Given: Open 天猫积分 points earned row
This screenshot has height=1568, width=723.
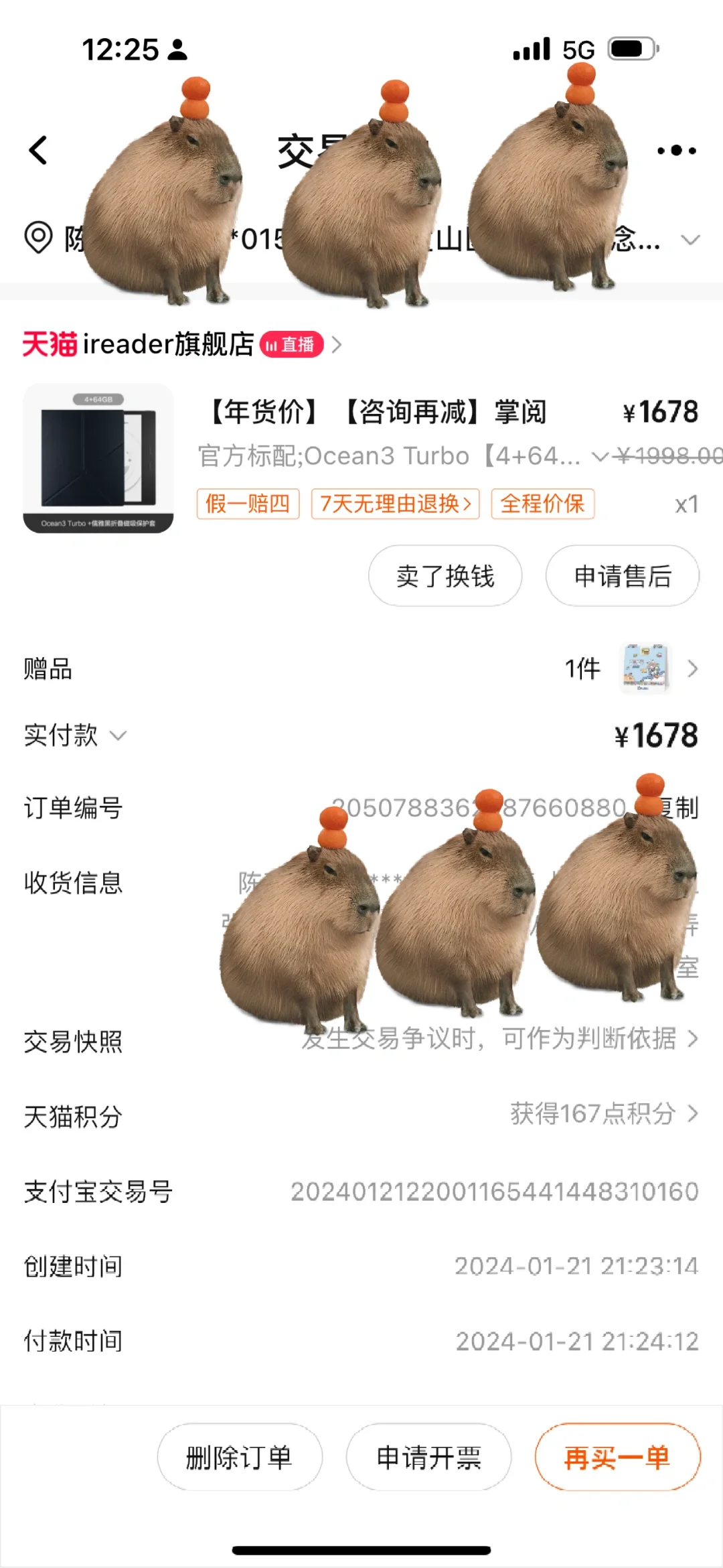Looking at the screenshot, I should tap(361, 1115).
